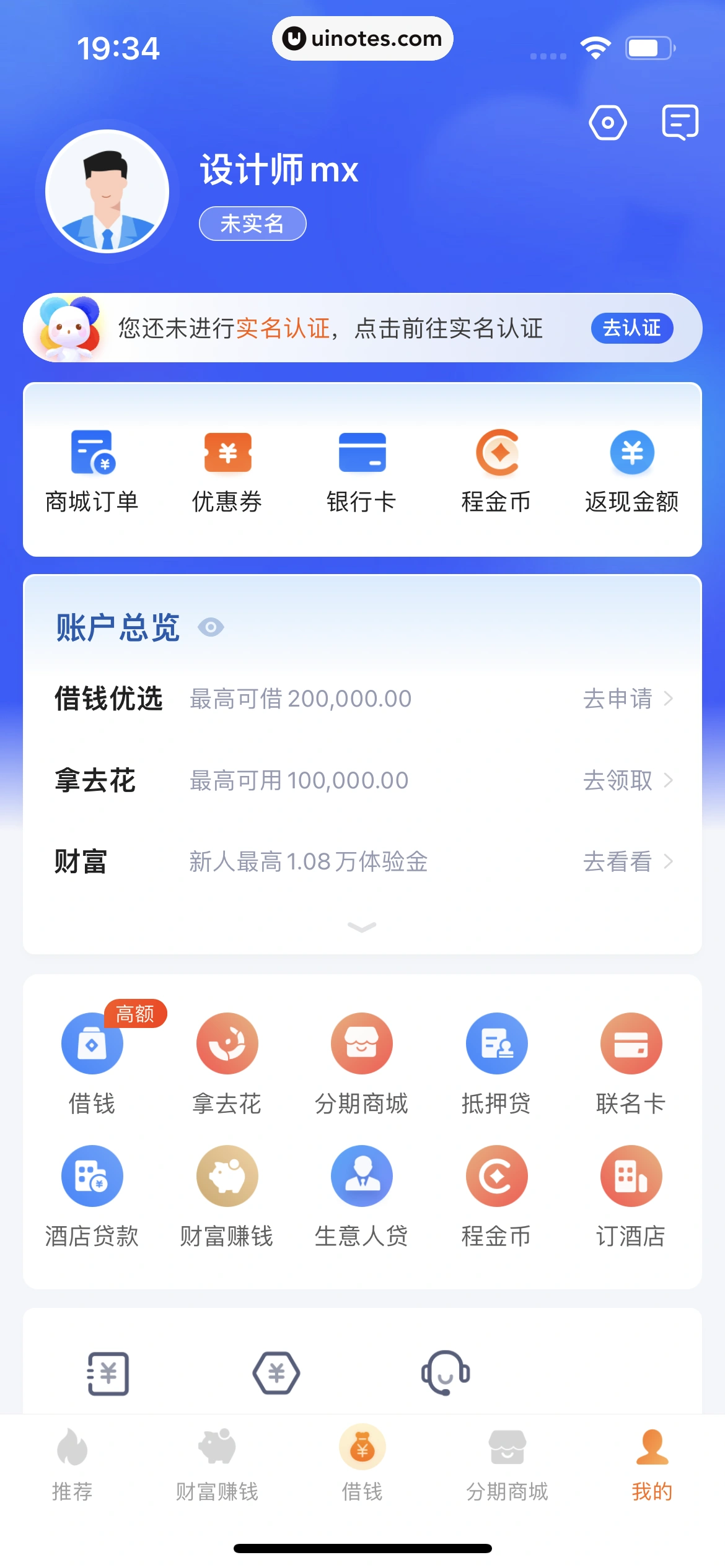The width and height of the screenshot is (725, 1568).
Task: Open the messages icon
Action: (x=680, y=122)
